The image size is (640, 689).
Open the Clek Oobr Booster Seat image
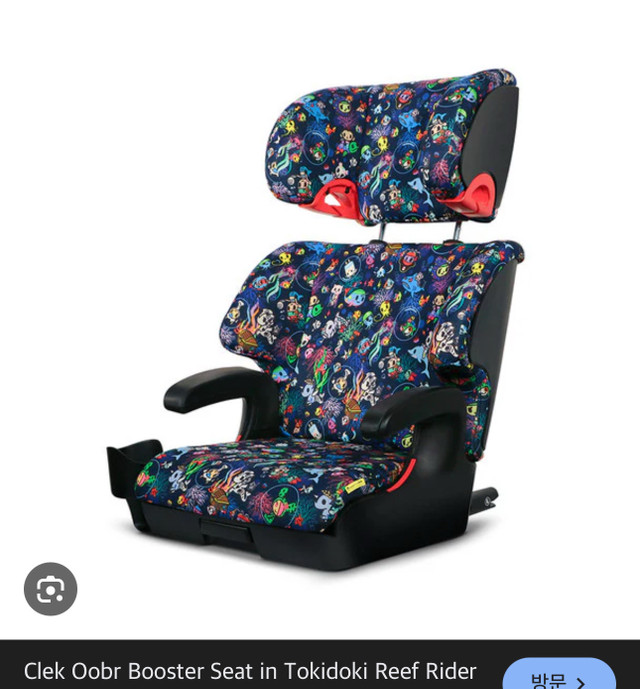320,320
